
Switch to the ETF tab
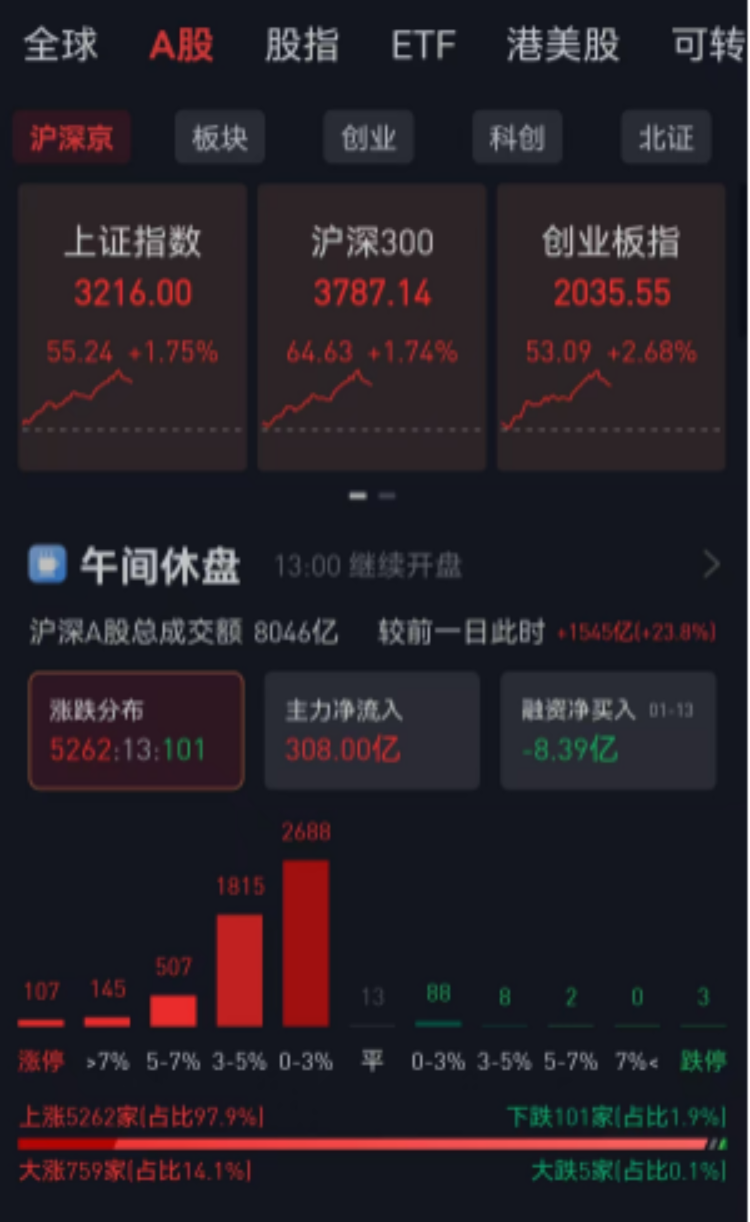coord(423,45)
